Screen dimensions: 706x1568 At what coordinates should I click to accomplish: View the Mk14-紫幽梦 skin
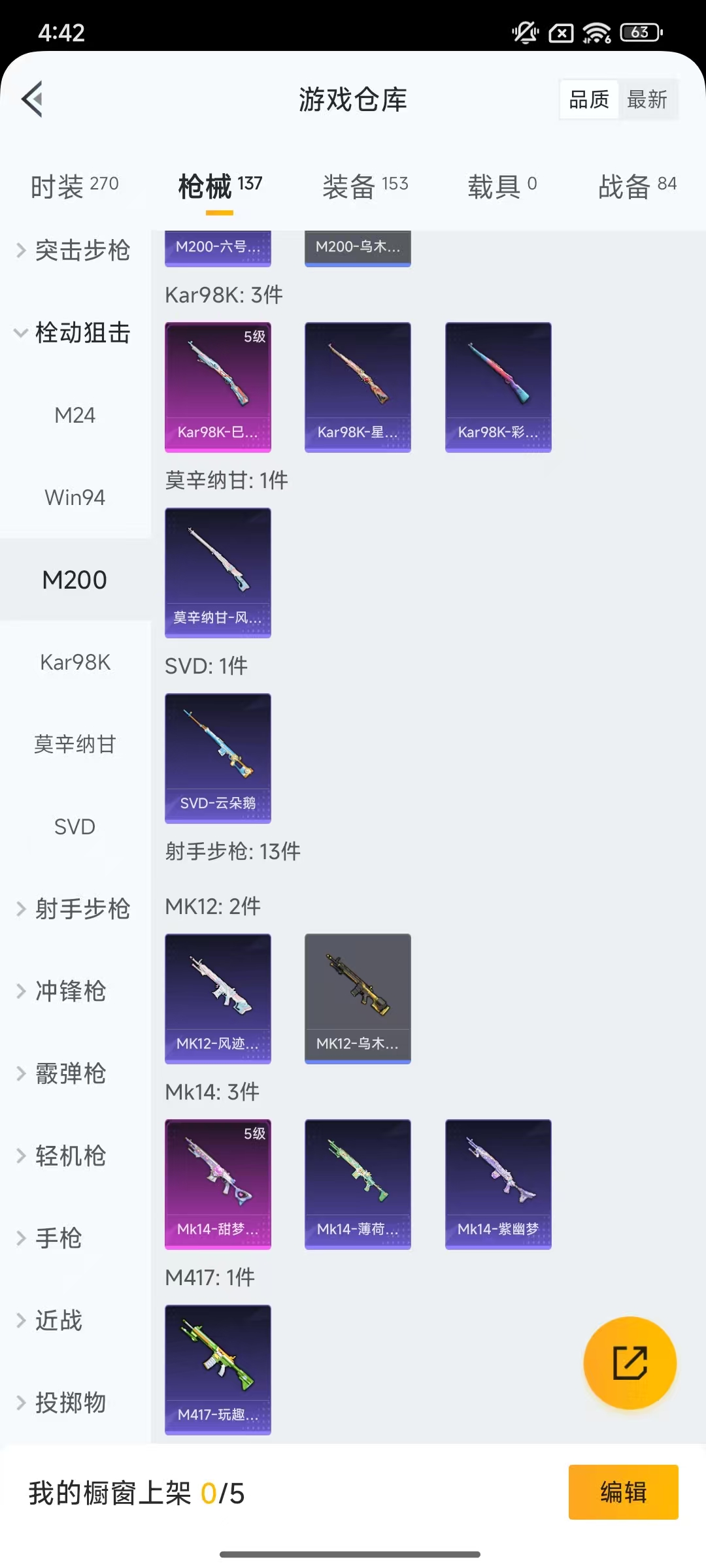(x=498, y=1184)
